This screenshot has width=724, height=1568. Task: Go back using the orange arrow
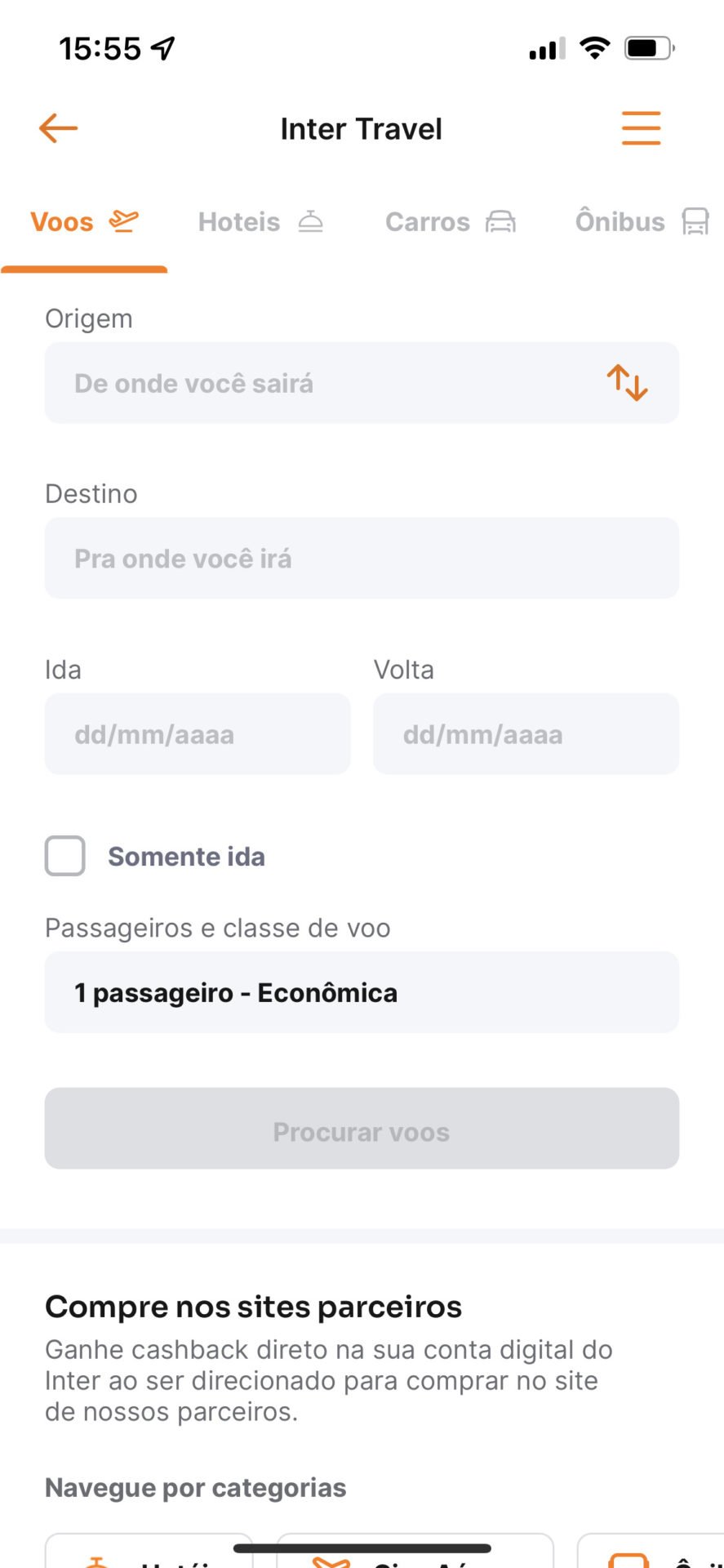coord(58,128)
